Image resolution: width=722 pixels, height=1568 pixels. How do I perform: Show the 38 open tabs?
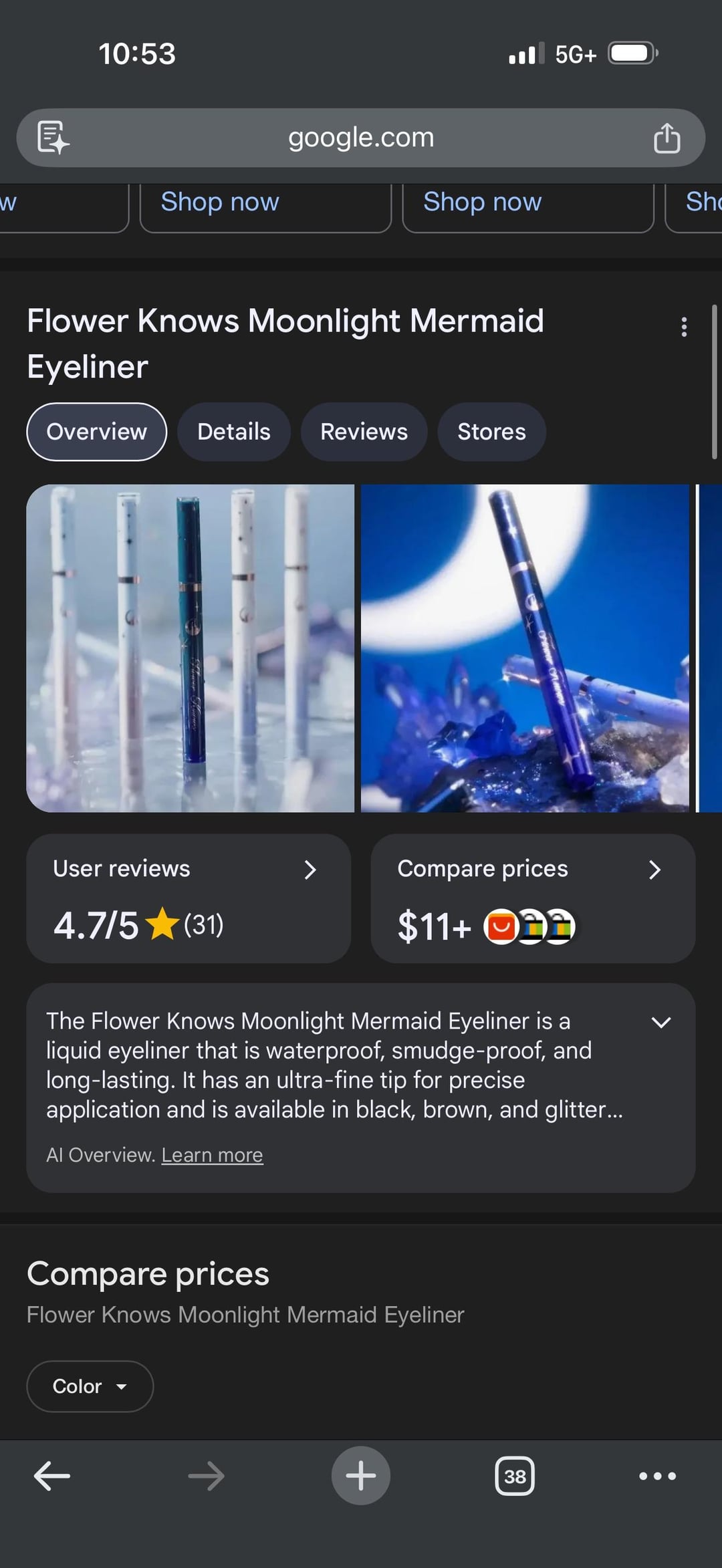[515, 1476]
